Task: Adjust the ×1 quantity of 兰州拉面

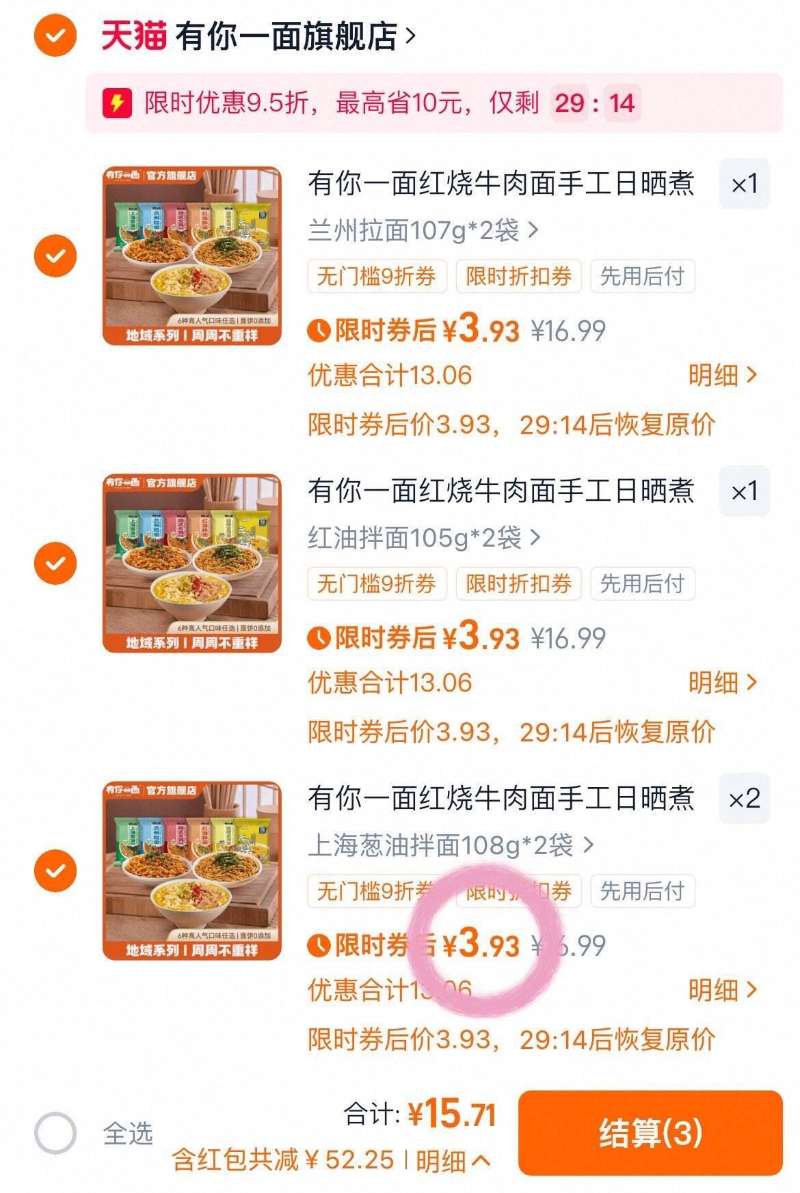Action: point(744,184)
